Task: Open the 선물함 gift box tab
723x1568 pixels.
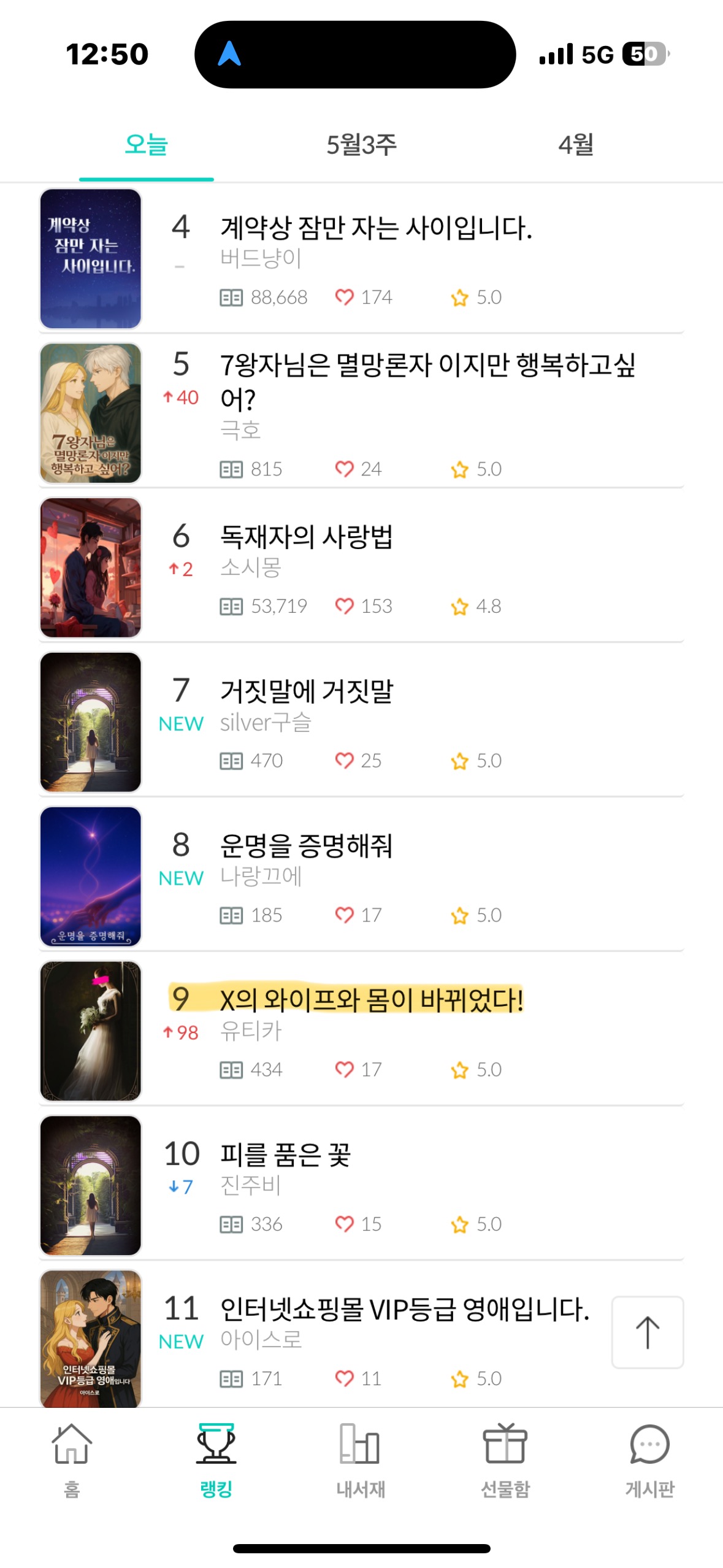Action: coord(505,1461)
